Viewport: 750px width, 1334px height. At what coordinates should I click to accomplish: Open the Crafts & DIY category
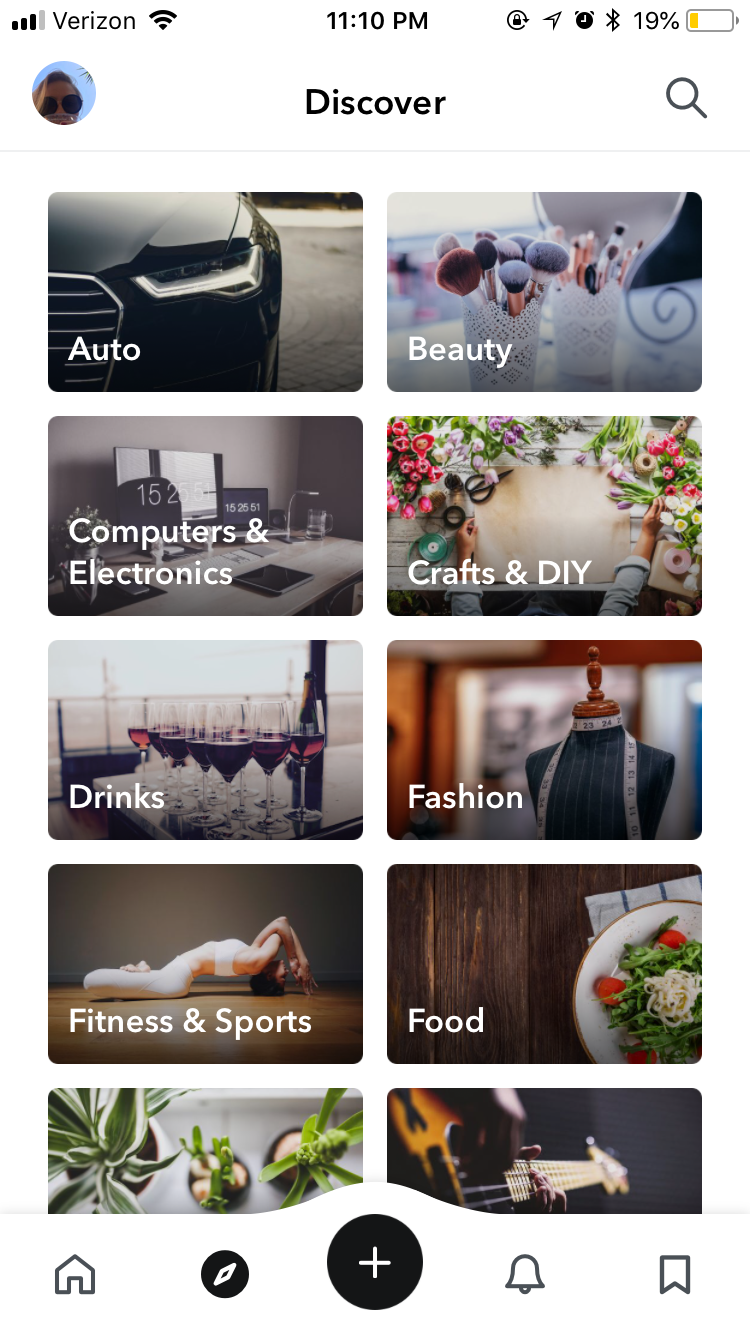(x=544, y=516)
